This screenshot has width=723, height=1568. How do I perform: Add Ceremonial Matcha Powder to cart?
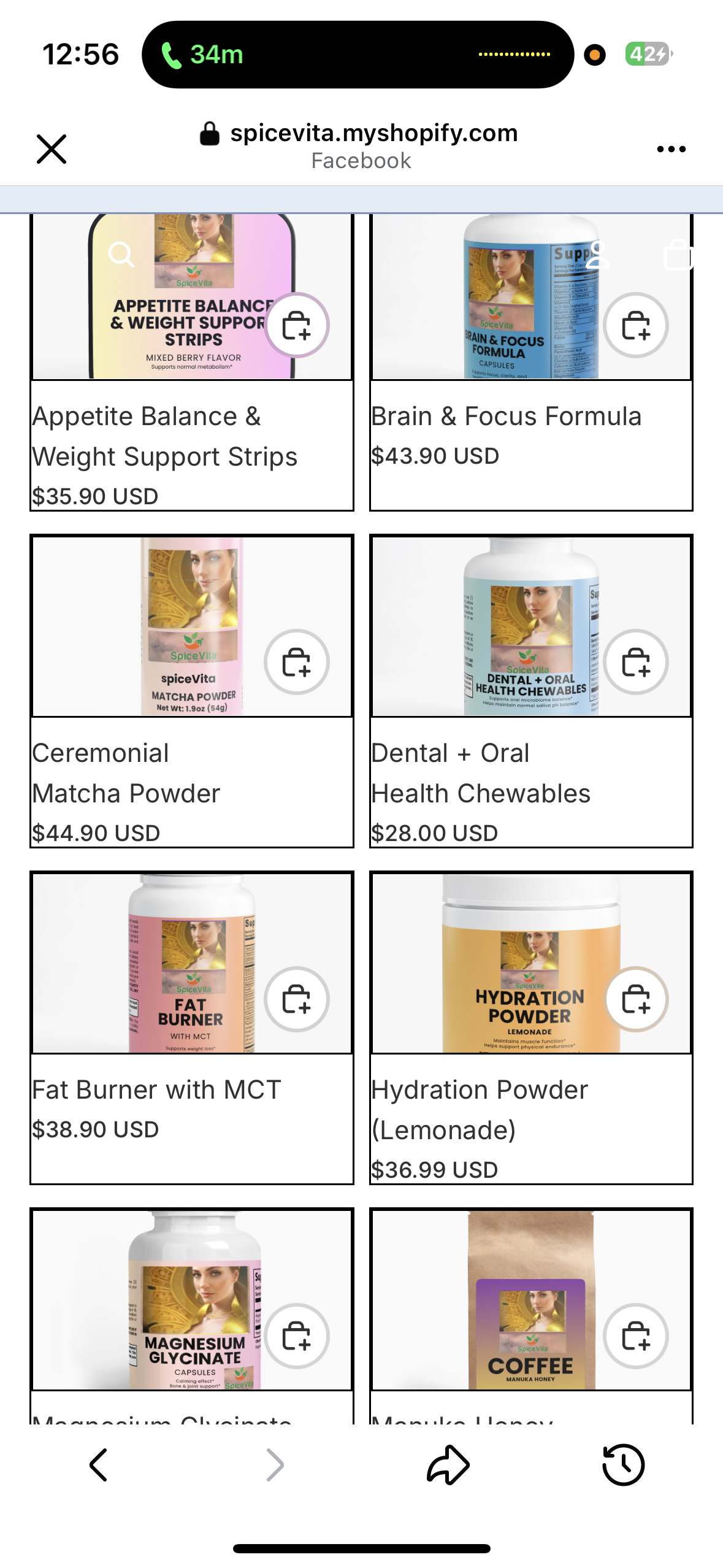[x=297, y=663]
